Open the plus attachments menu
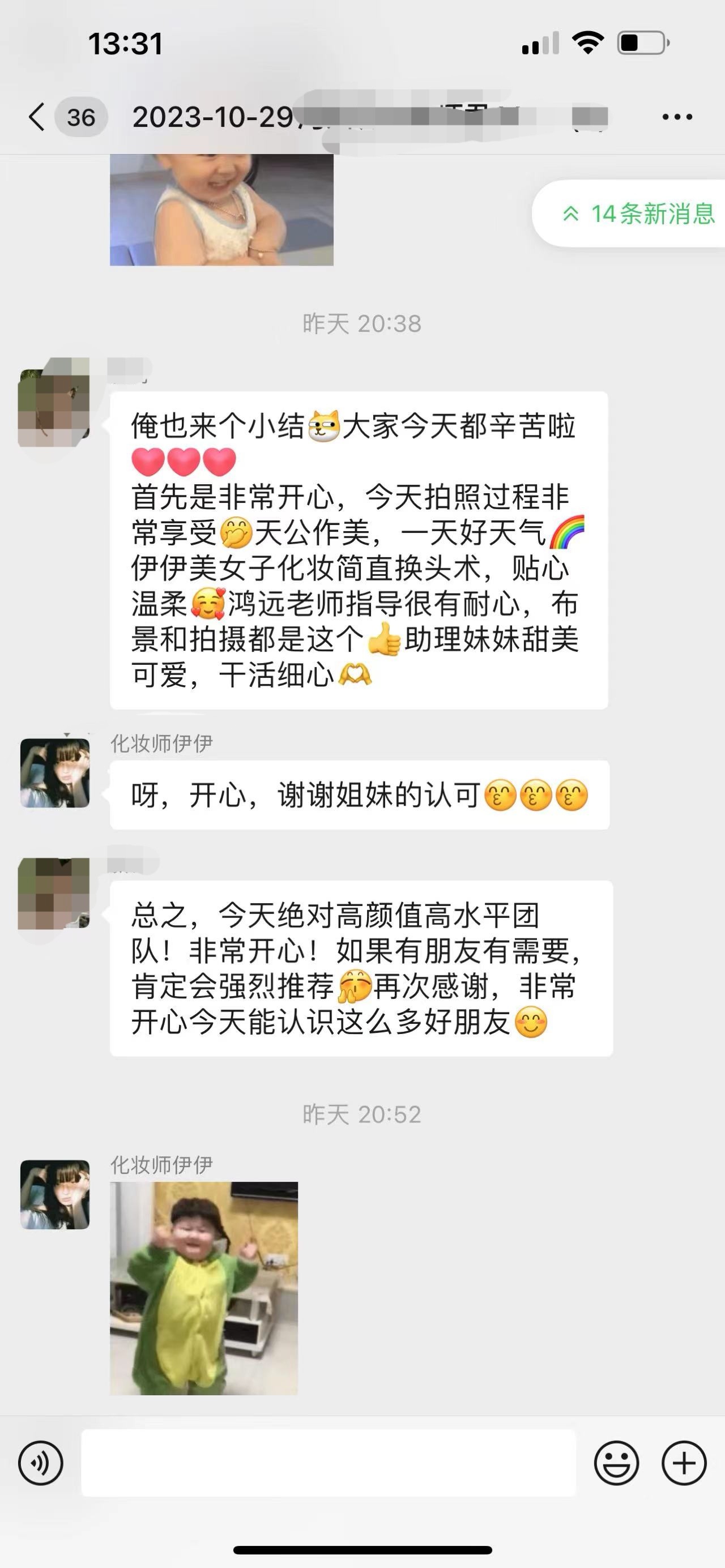Viewport: 725px width, 1568px height. click(684, 1463)
